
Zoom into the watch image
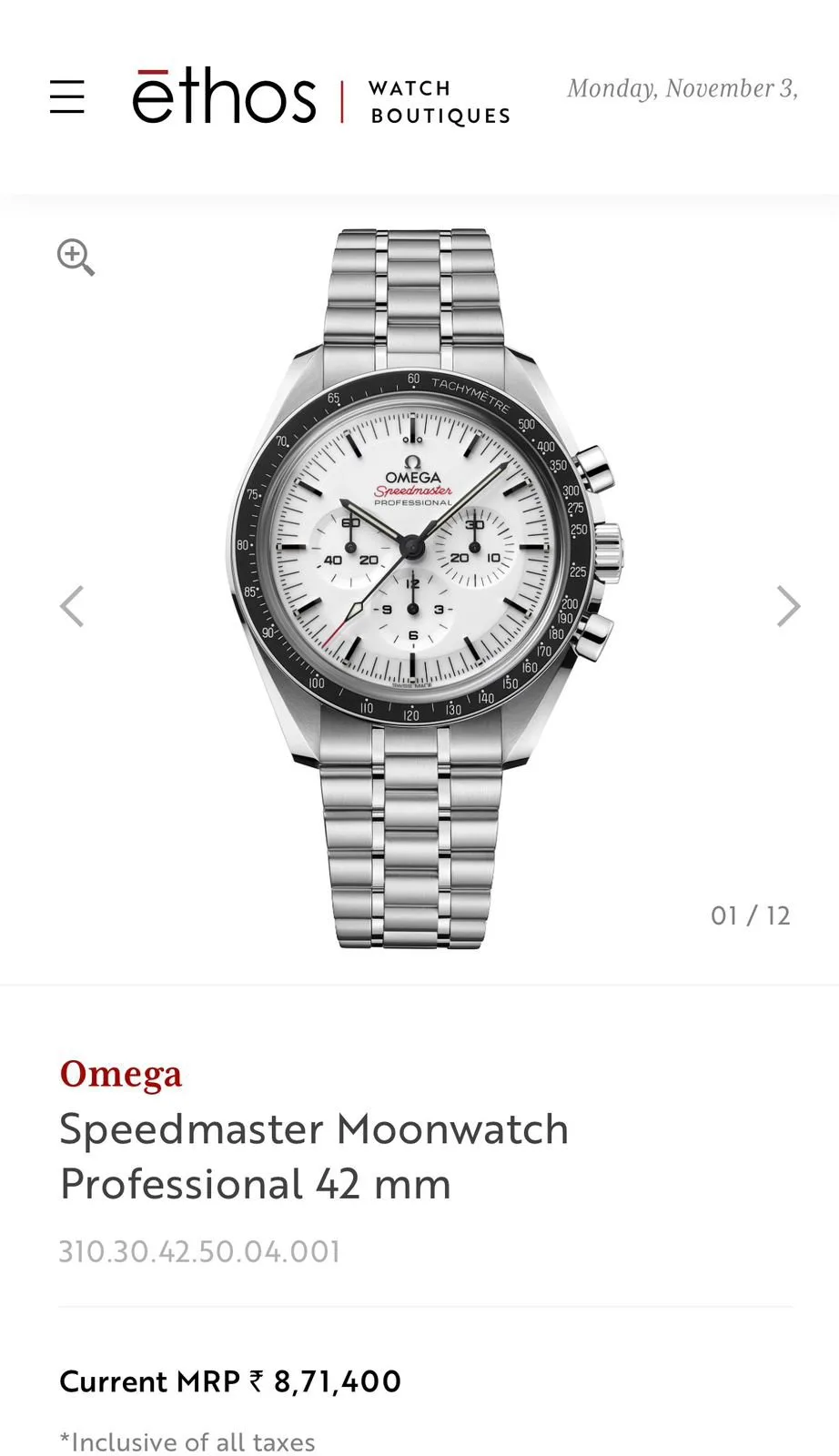click(x=76, y=258)
